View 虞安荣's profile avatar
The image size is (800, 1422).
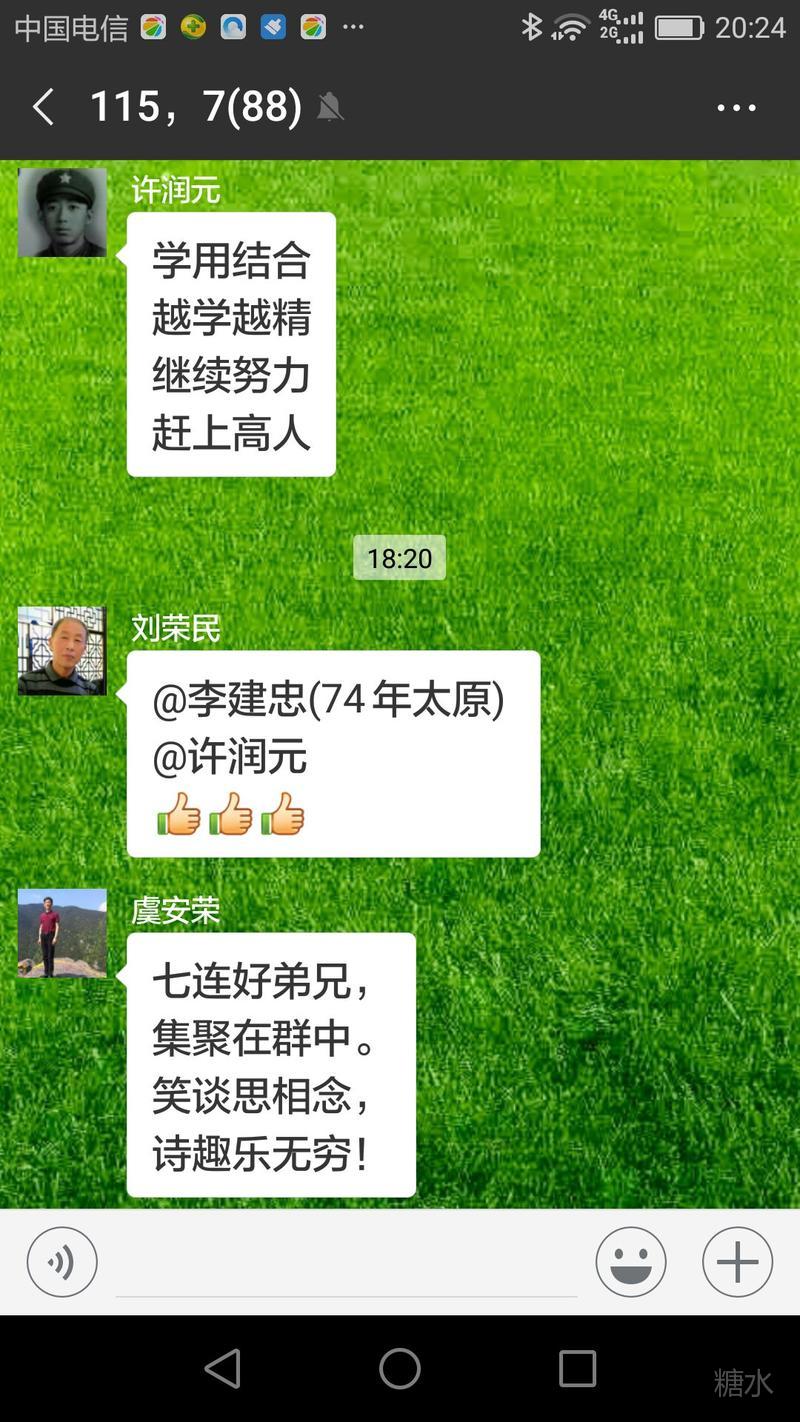[62, 933]
